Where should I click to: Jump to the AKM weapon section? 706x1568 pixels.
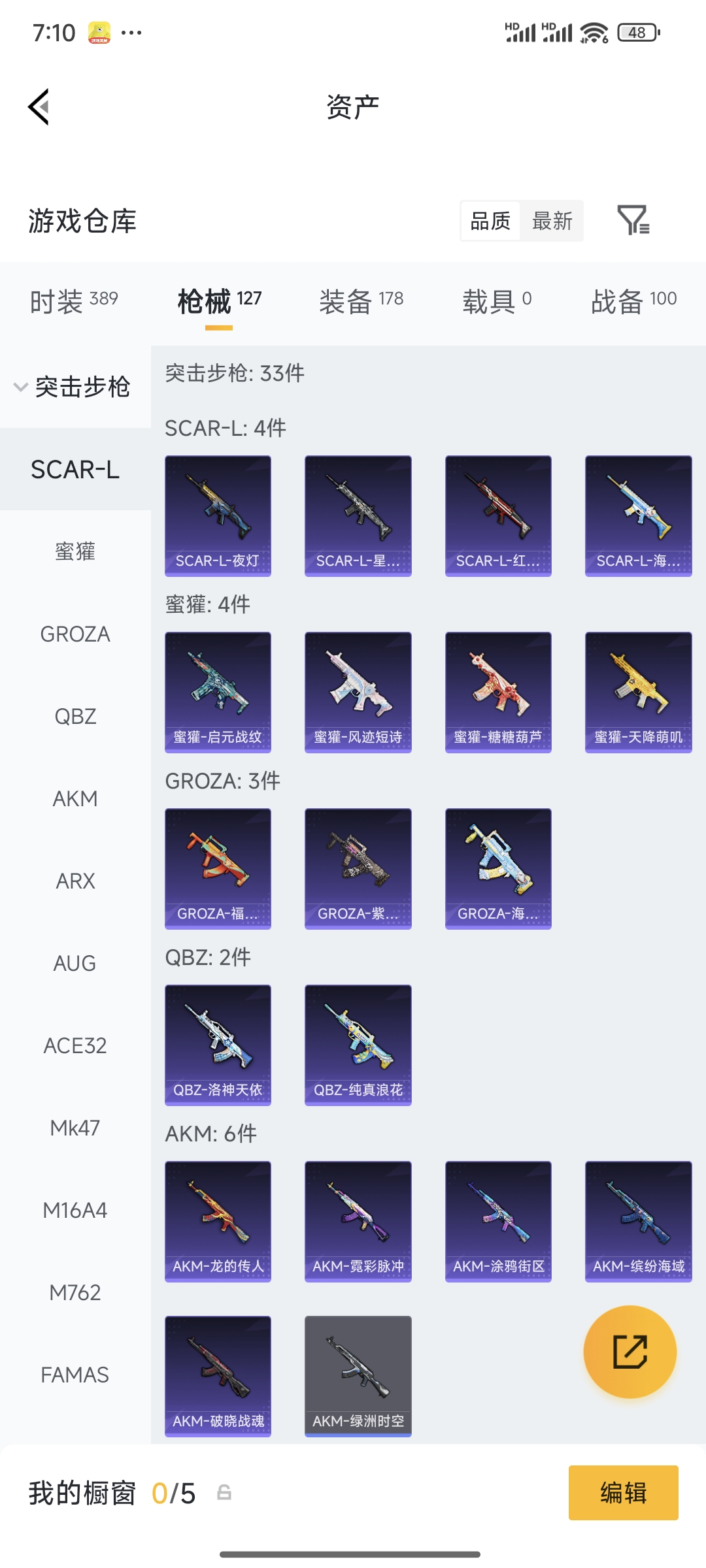(x=75, y=798)
